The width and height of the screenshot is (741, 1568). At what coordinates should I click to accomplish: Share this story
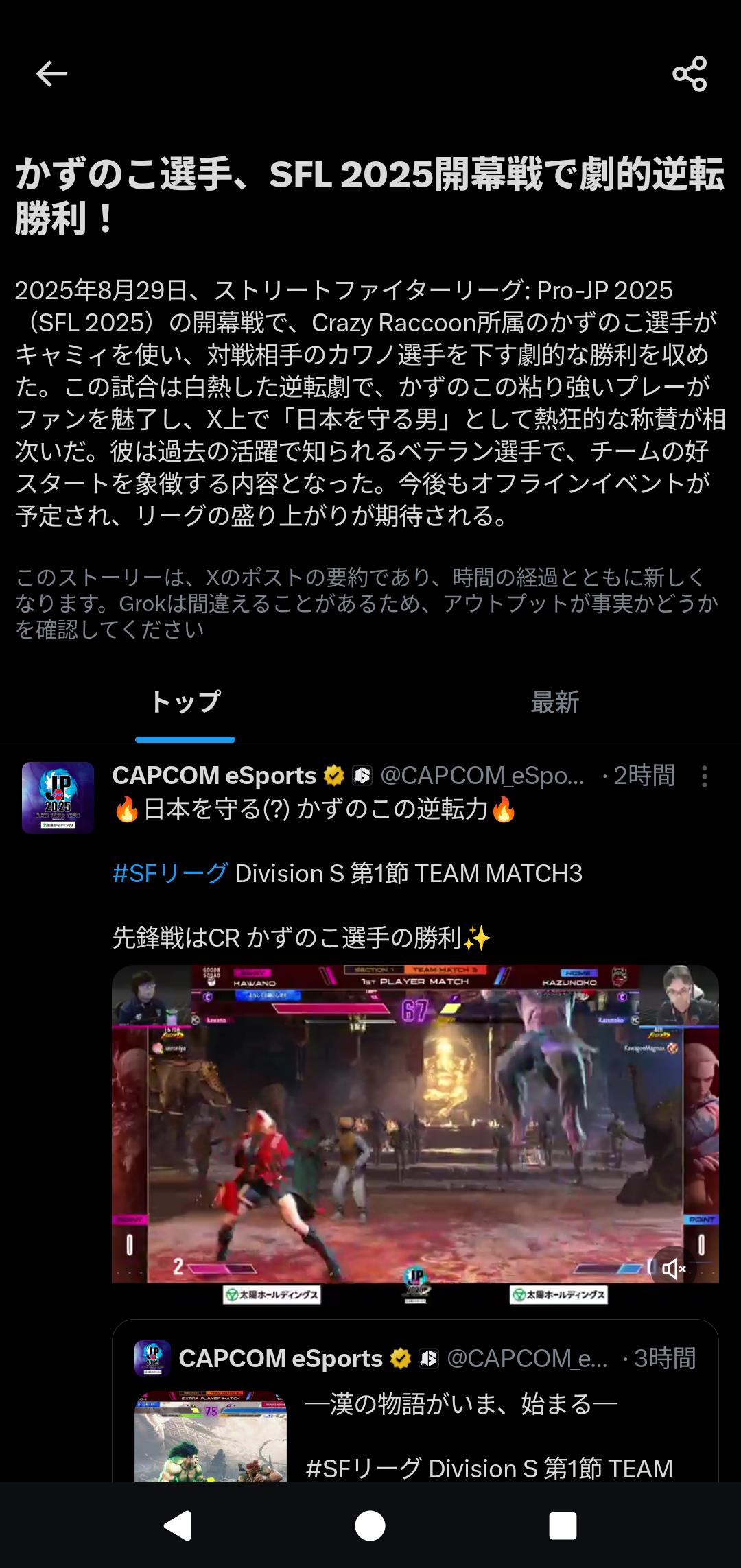[690, 73]
